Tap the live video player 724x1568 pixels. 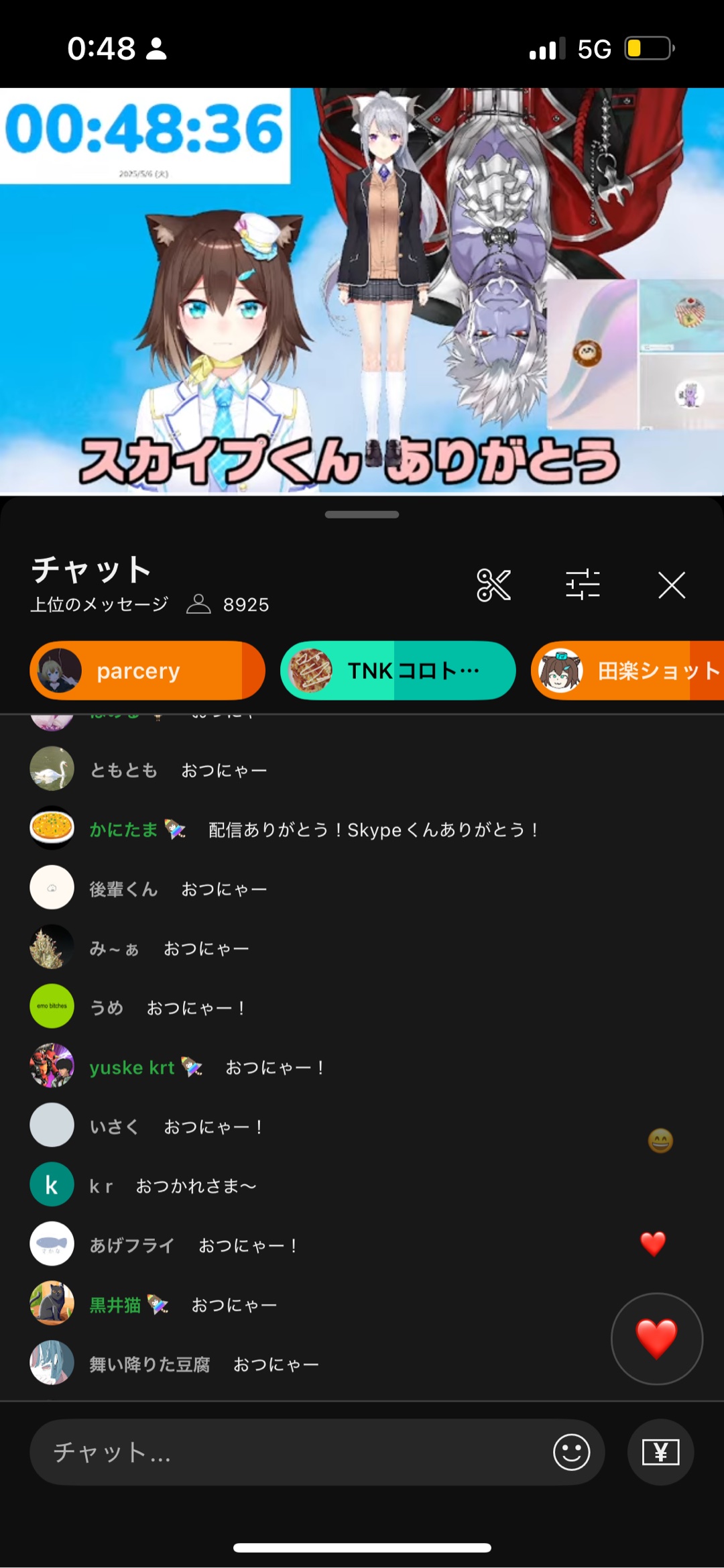362,292
